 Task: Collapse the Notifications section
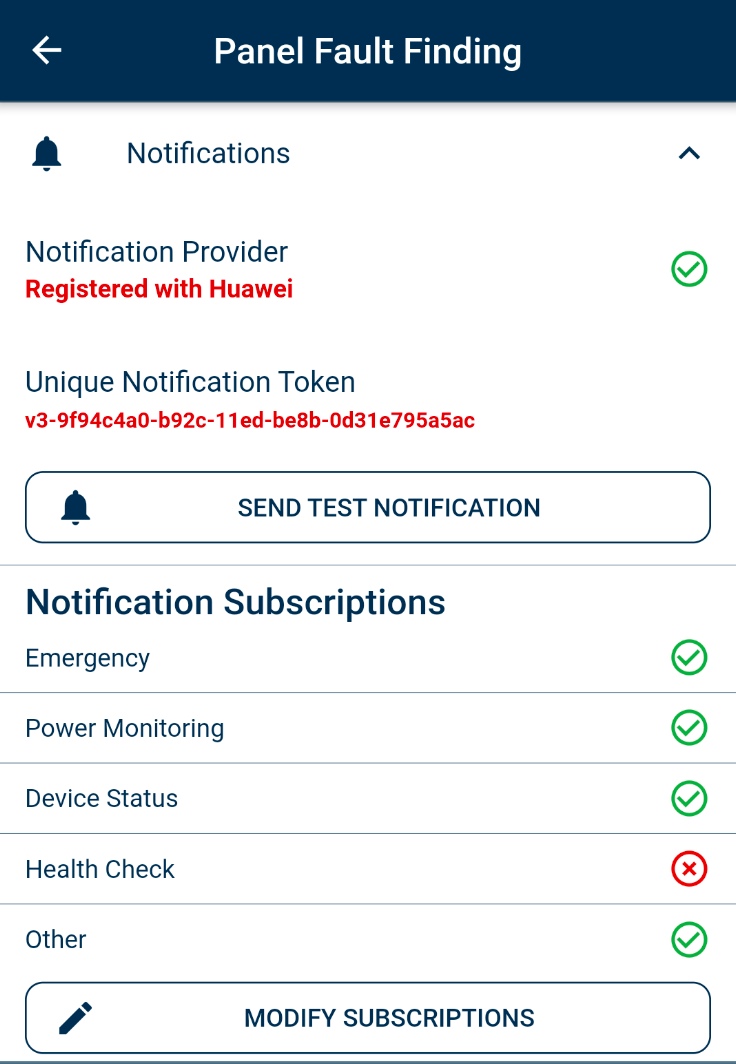click(x=689, y=153)
